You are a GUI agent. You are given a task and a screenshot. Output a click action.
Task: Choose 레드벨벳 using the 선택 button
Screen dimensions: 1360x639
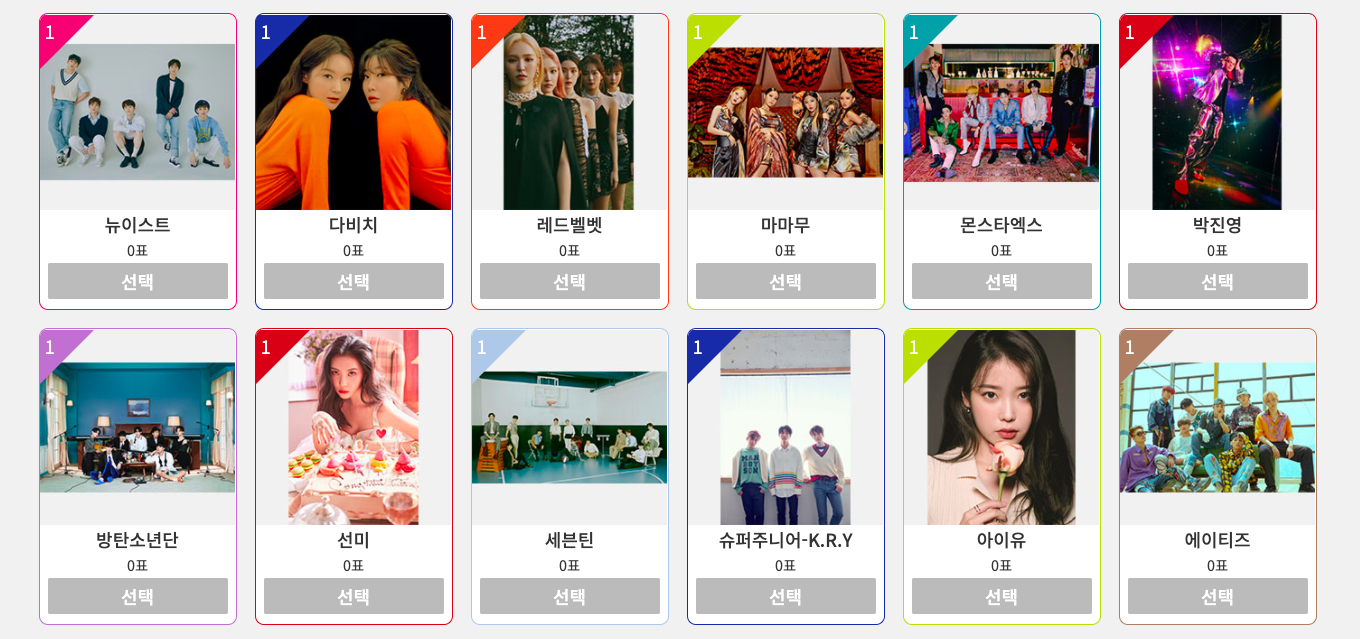pos(570,281)
